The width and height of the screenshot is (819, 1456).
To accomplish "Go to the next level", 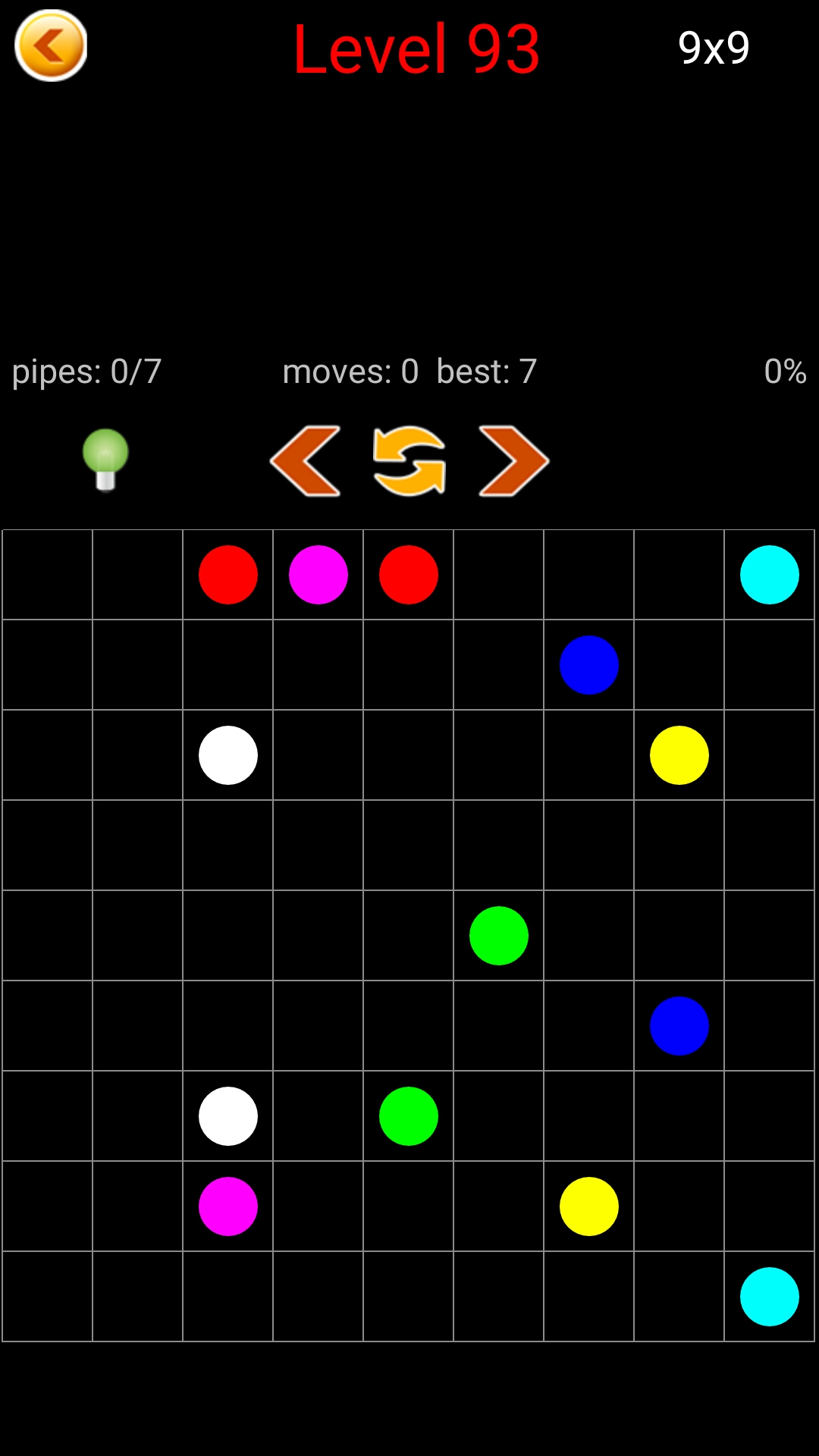I will click(x=513, y=461).
